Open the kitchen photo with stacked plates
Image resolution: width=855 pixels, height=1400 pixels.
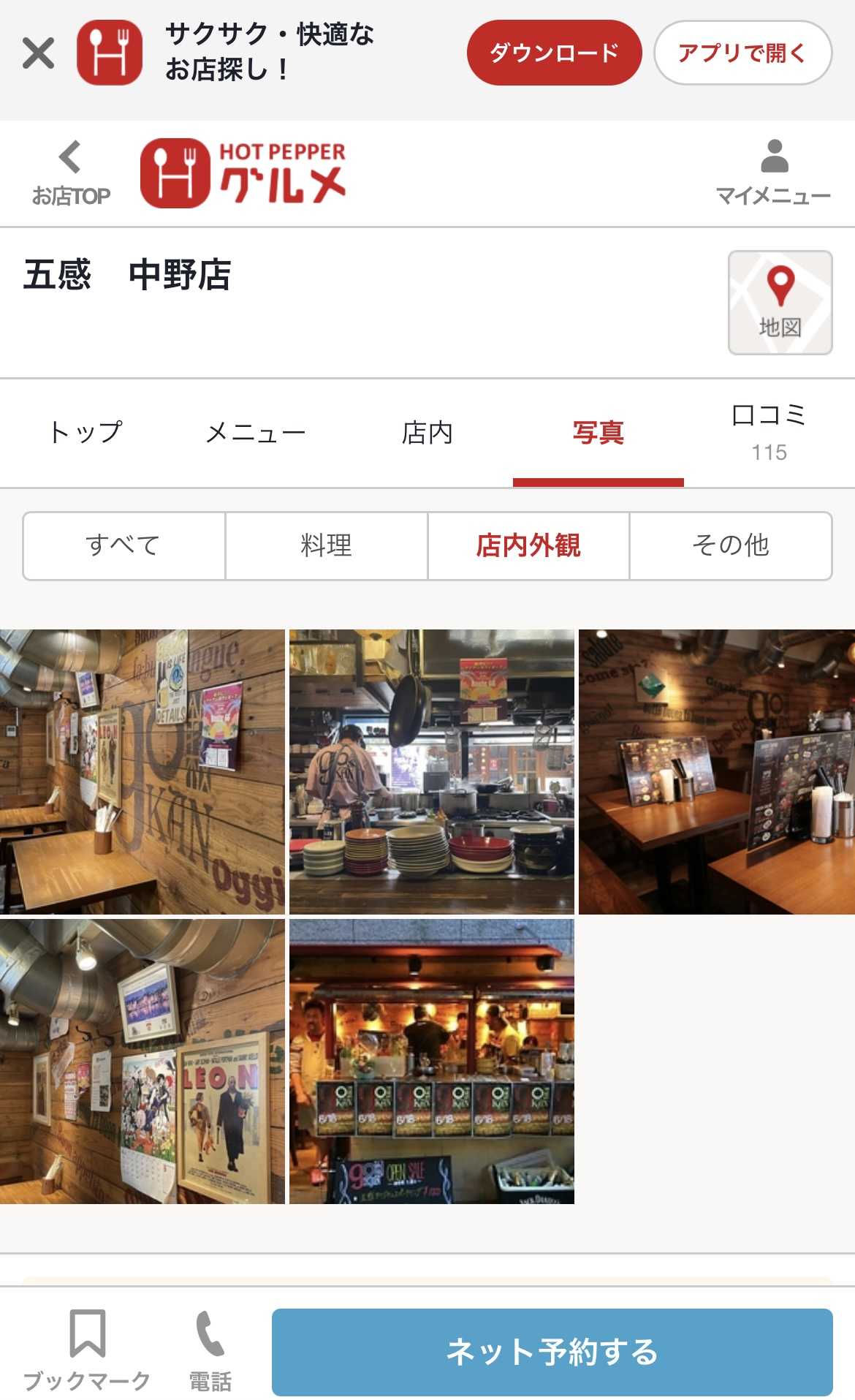coord(431,771)
